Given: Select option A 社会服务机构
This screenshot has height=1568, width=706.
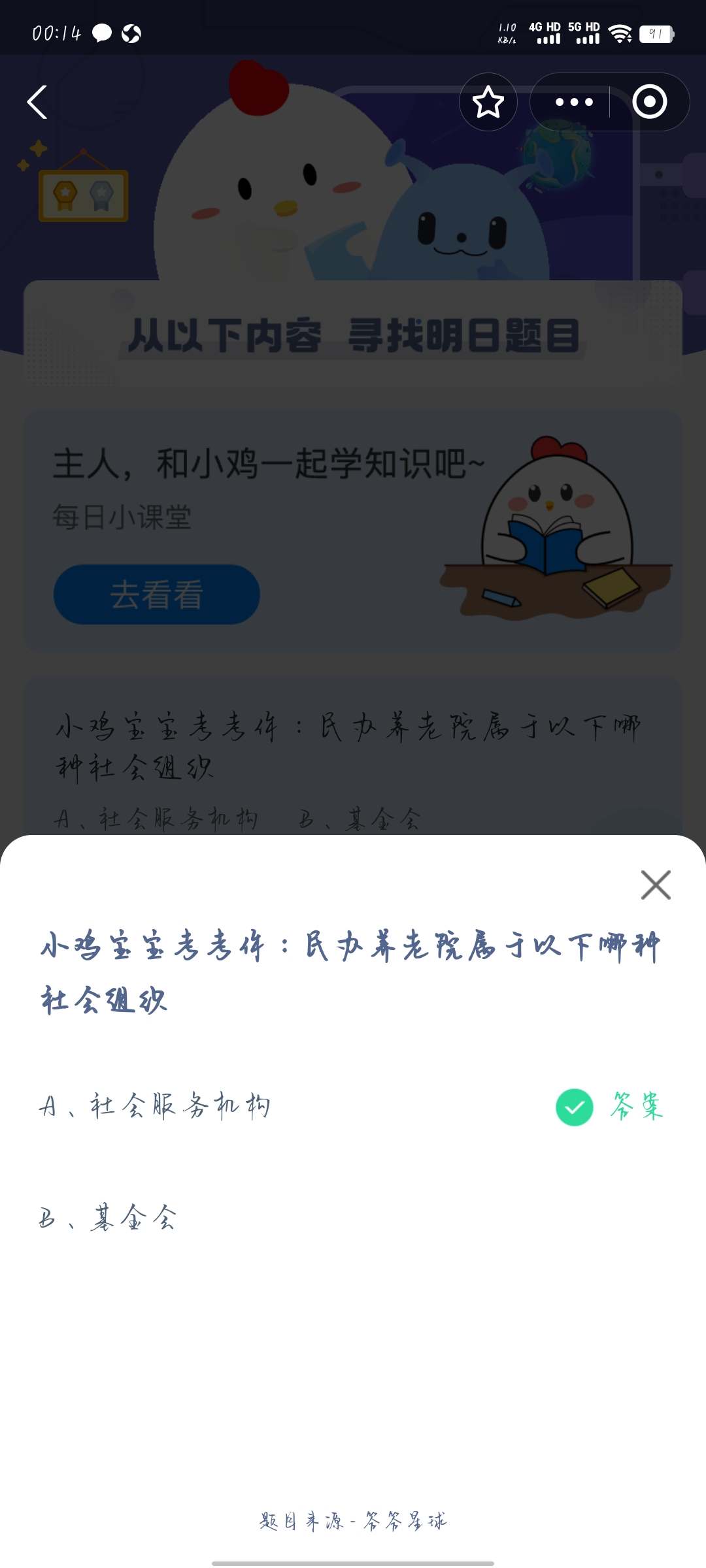Looking at the screenshot, I should click(155, 1106).
